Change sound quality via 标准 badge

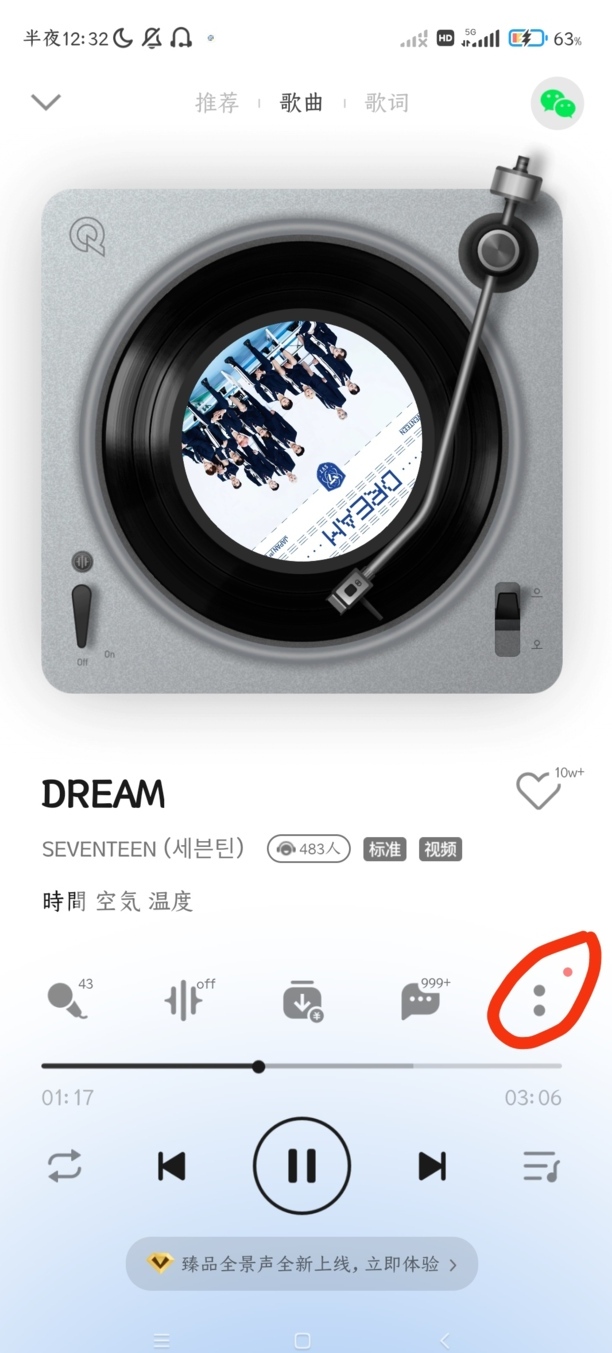coord(385,849)
